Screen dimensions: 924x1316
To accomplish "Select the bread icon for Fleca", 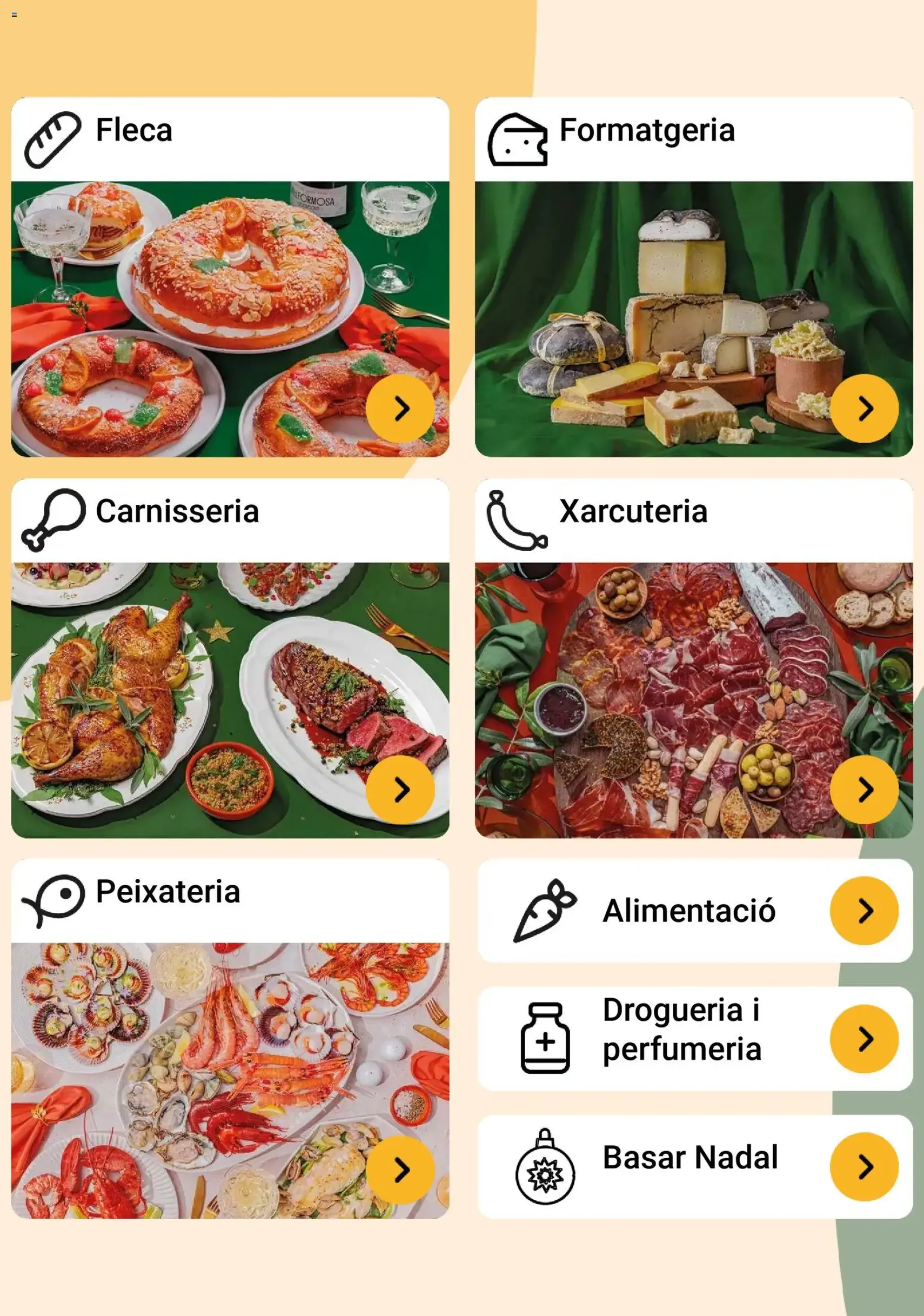I will tap(55, 138).
